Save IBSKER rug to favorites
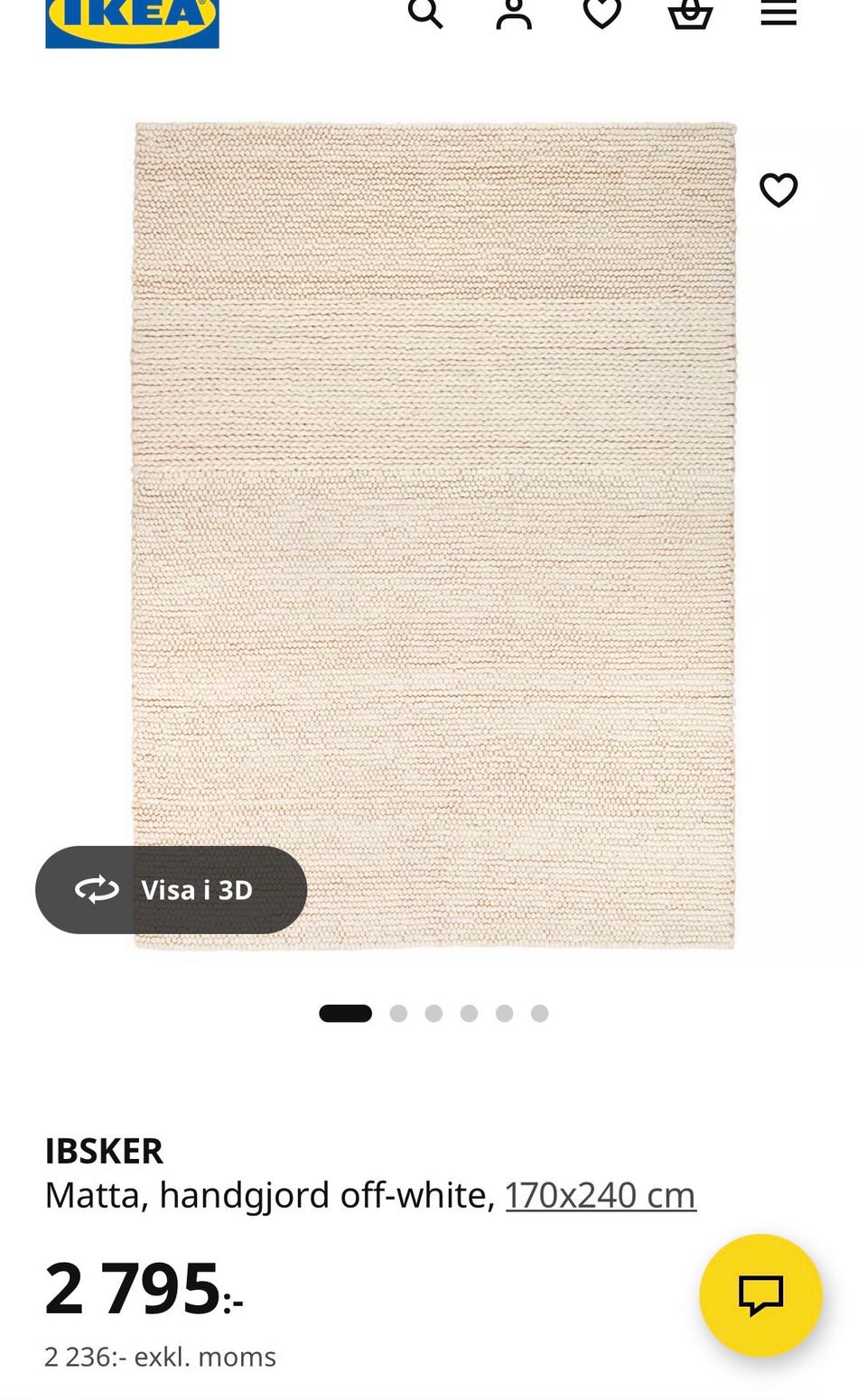The image size is (867, 1400). 778,190
